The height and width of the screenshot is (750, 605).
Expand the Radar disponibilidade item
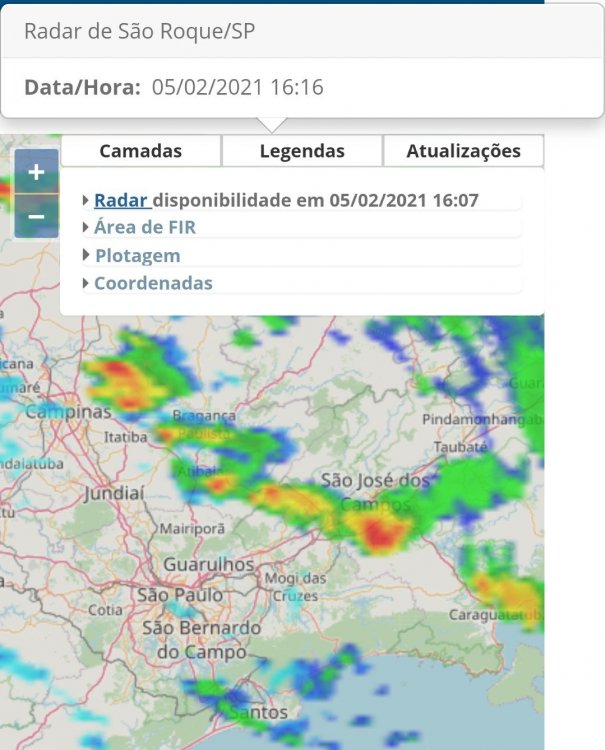pyautogui.click(x=121, y=200)
